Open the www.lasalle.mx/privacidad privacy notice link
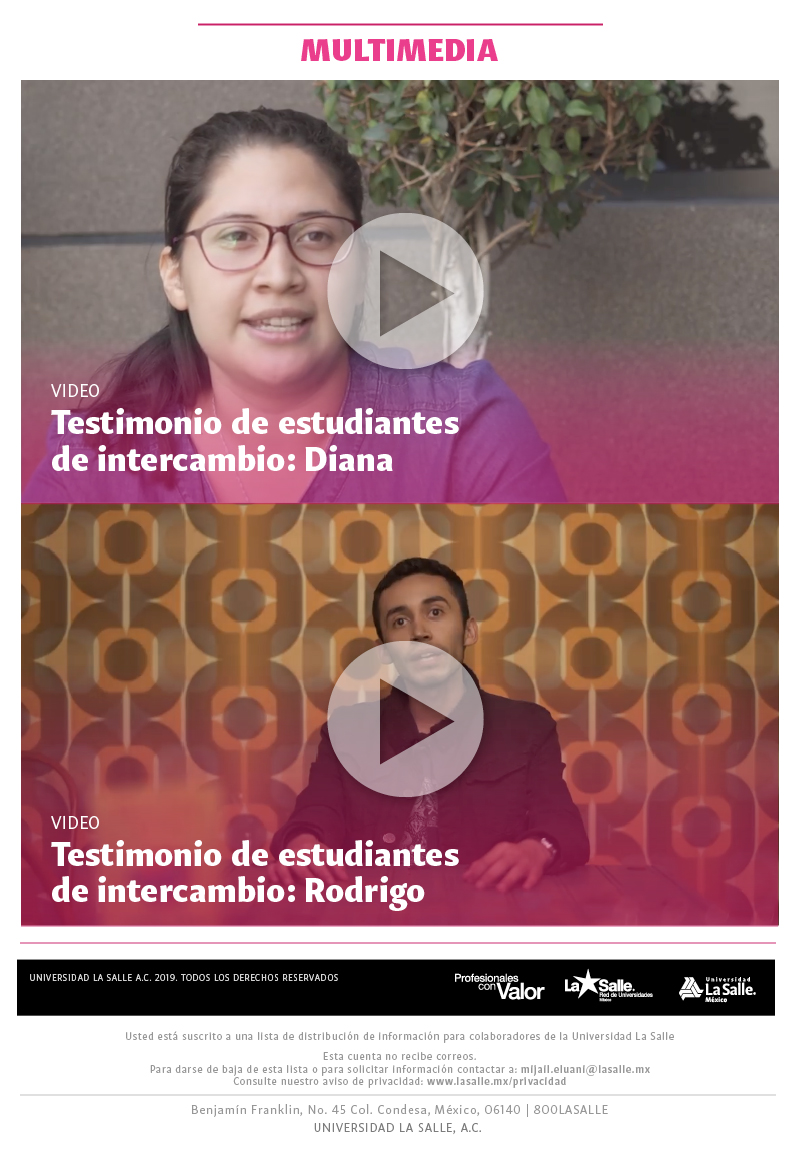The height and width of the screenshot is (1150, 800). point(496,1081)
